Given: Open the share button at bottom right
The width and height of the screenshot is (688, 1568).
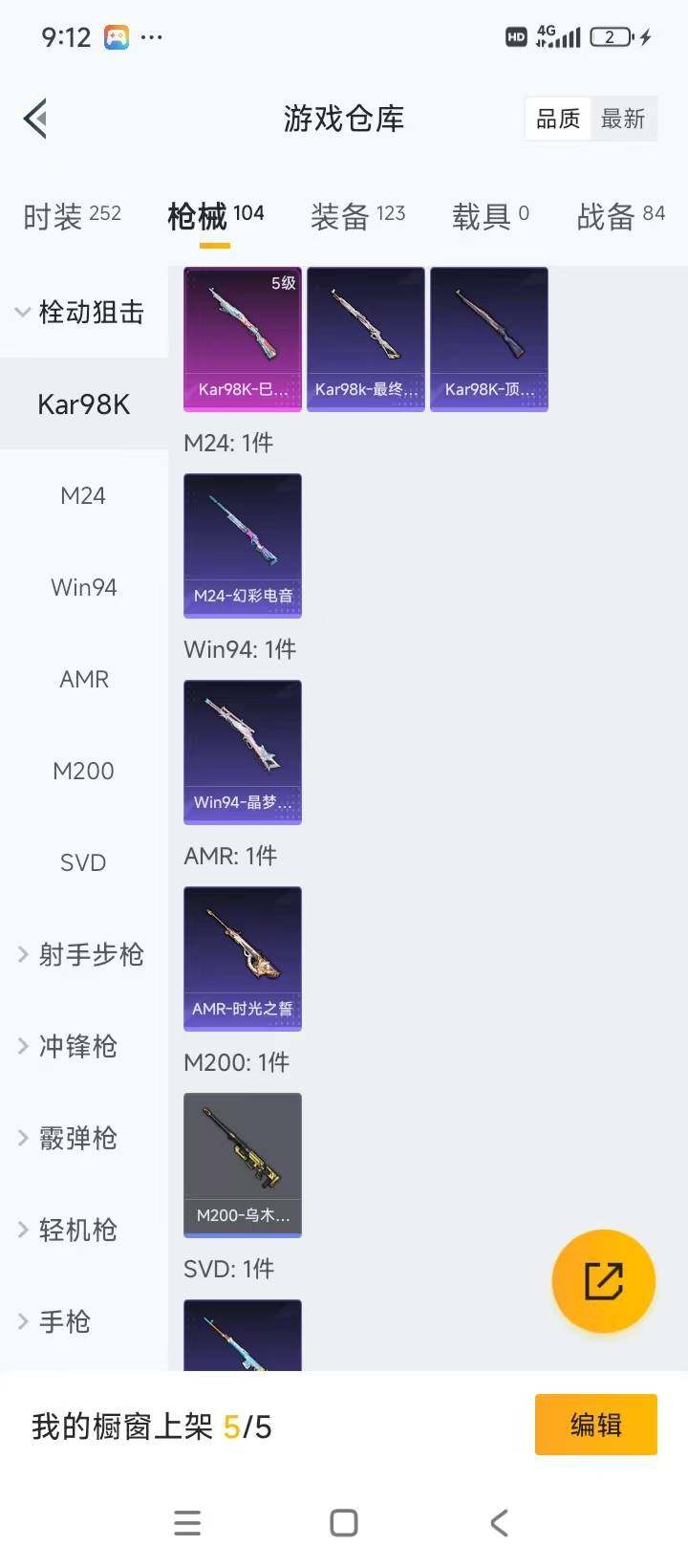Looking at the screenshot, I should (x=603, y=1281).
